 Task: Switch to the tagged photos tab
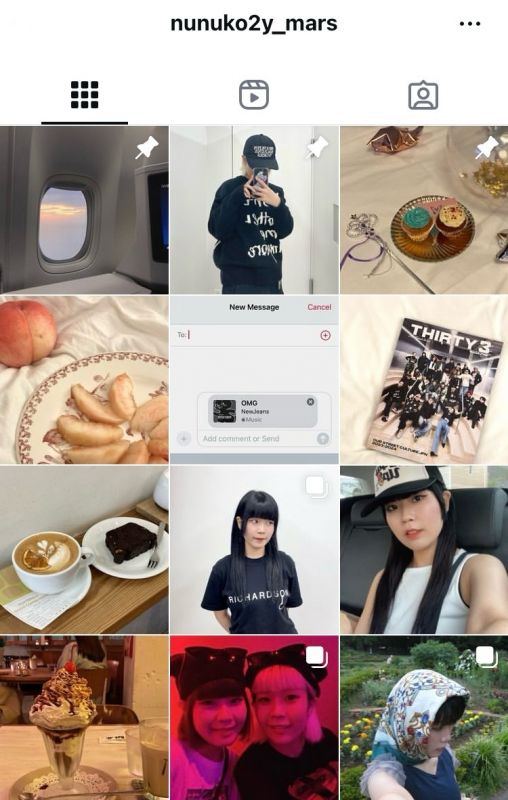tap(423, 95)
